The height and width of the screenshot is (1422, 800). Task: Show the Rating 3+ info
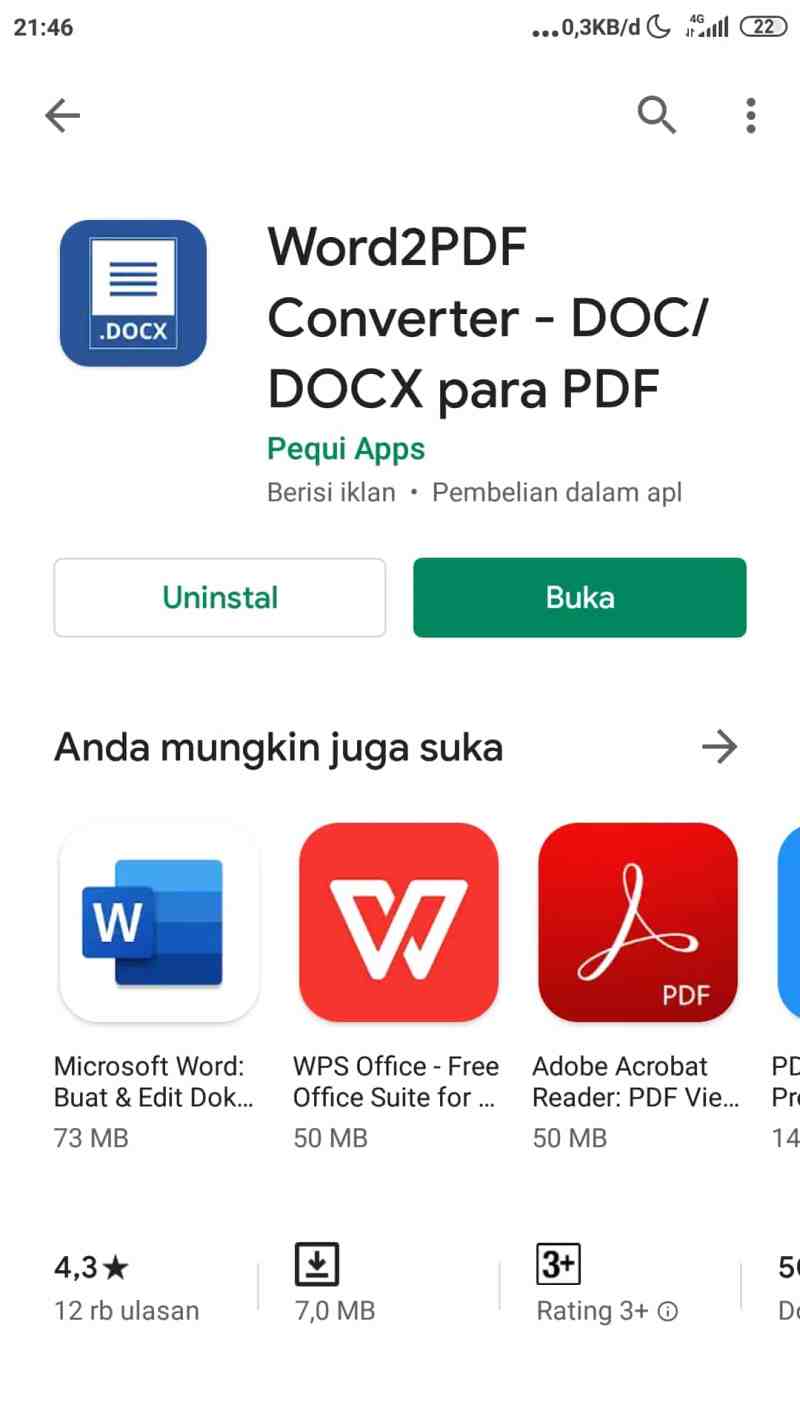click(x=668, y=1311)
